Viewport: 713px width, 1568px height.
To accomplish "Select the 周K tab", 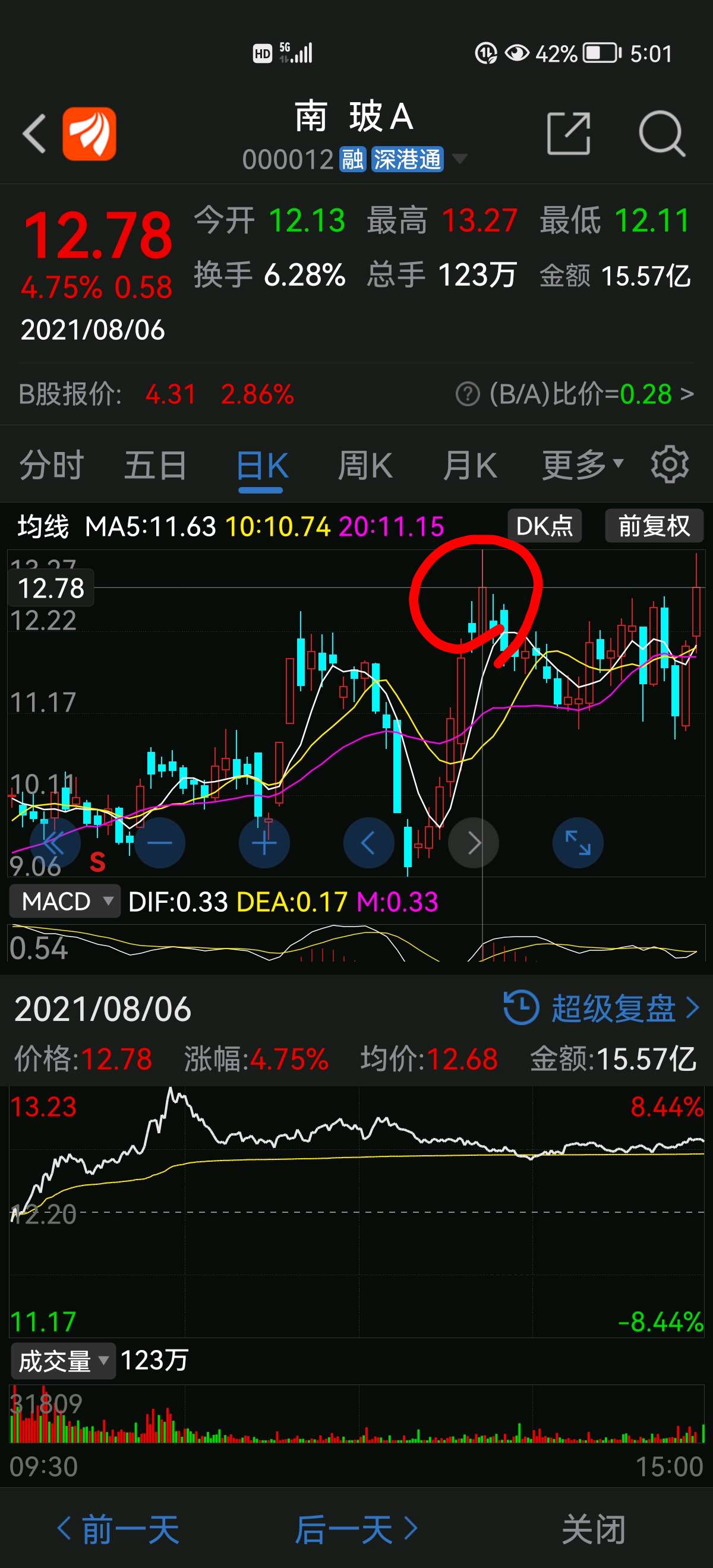I will coord(365,466).
